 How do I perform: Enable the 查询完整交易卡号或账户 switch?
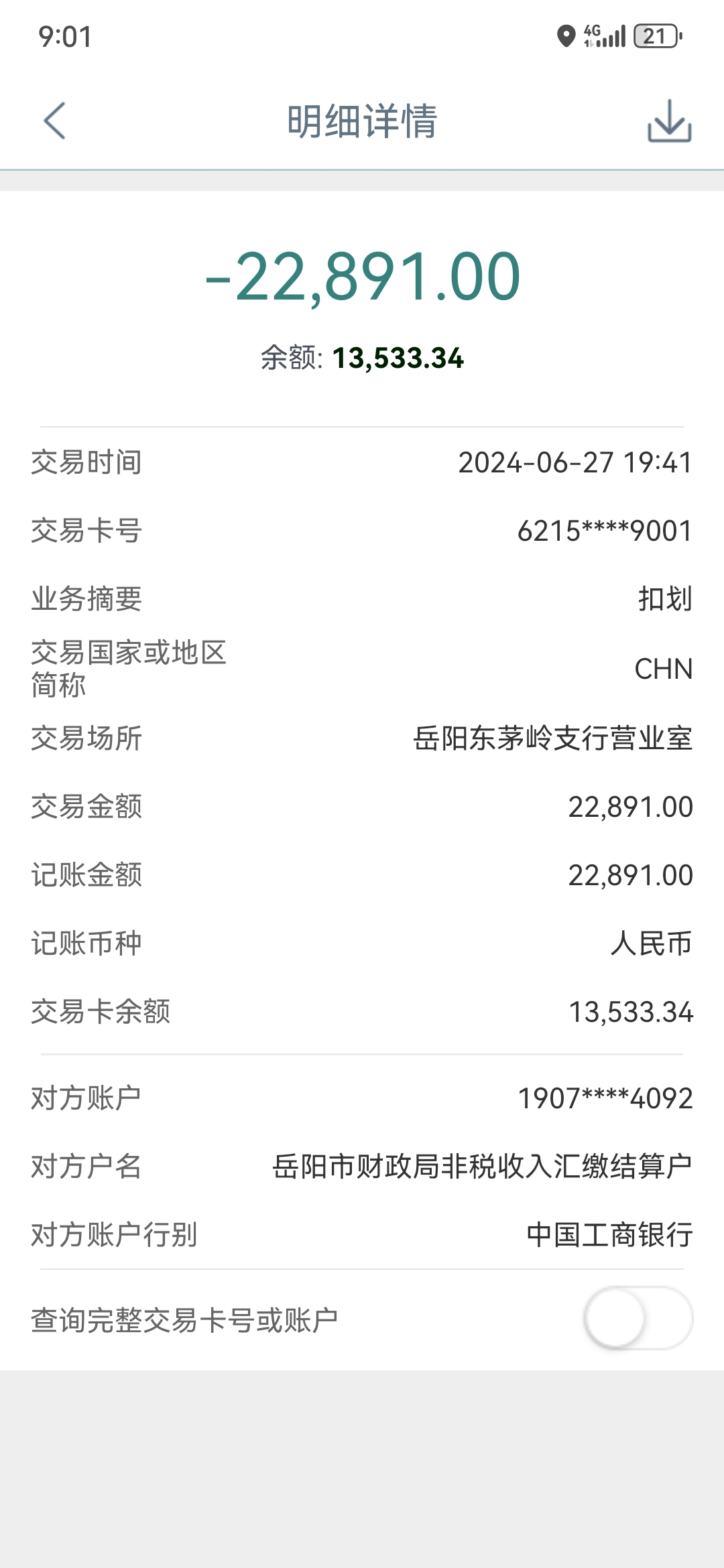point(638,1318)
